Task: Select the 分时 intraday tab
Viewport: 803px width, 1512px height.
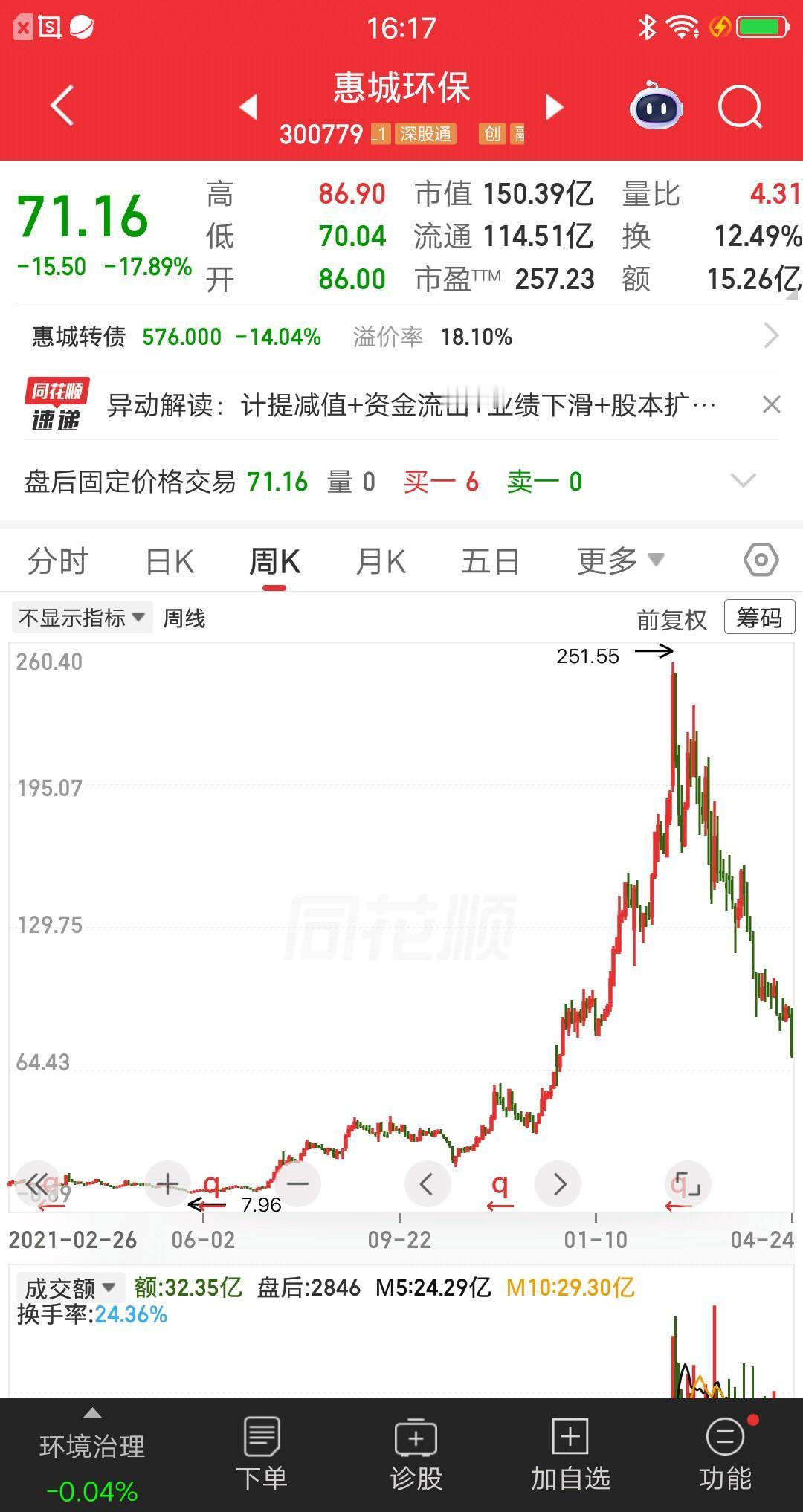Action: click(x=58, y=560)
